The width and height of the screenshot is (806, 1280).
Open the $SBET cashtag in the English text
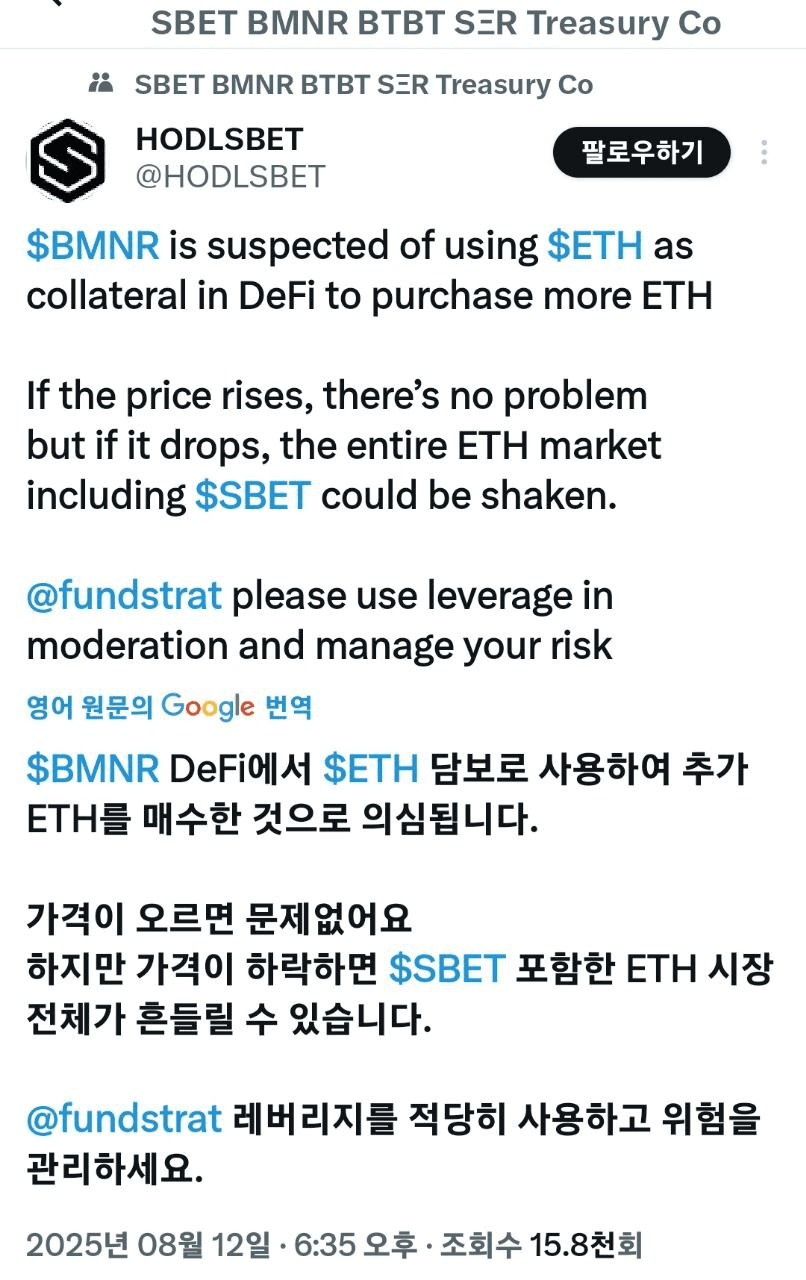(252, 496)
